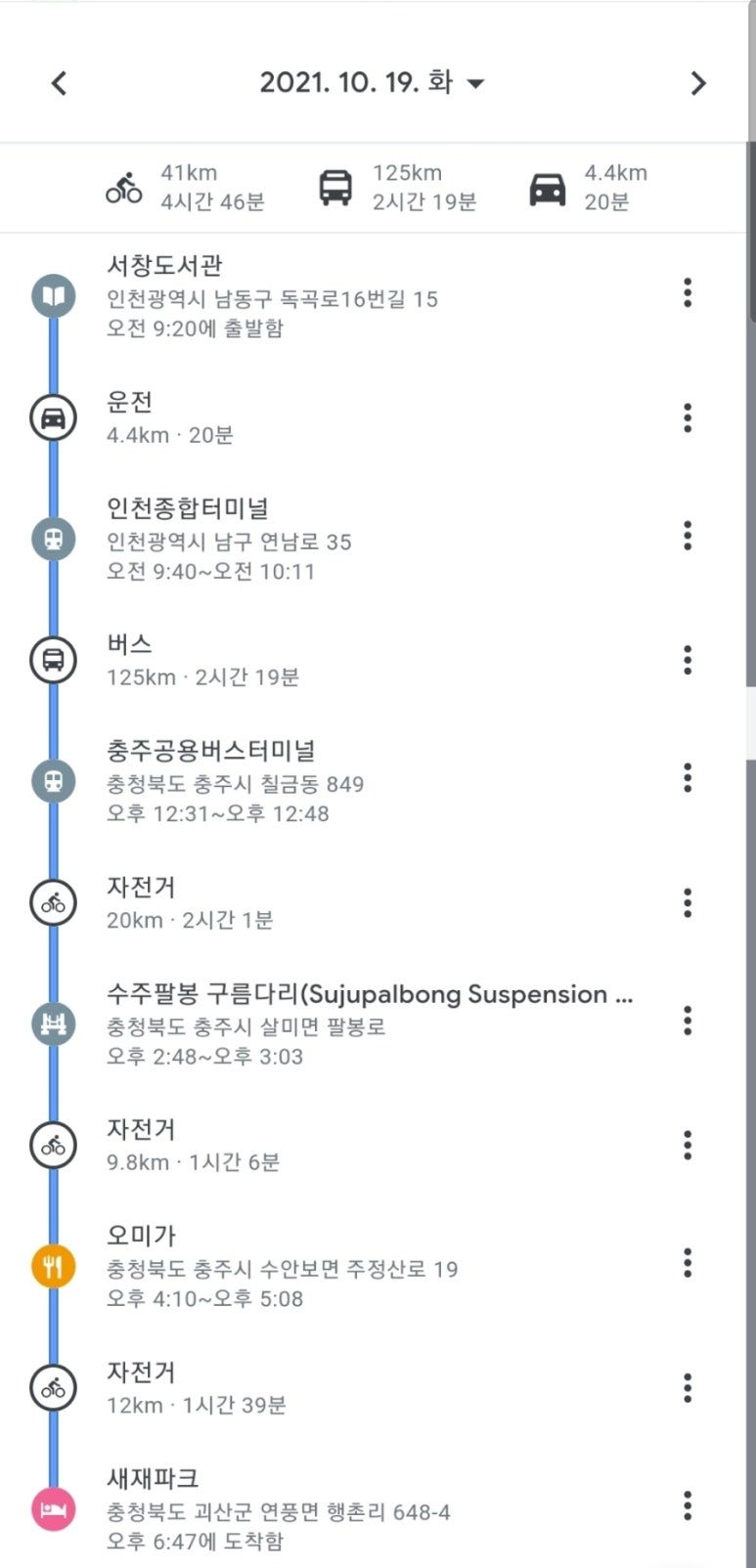Open the overflow menu for the 버스 segment
756x1568 pixels.
point(687,659)
